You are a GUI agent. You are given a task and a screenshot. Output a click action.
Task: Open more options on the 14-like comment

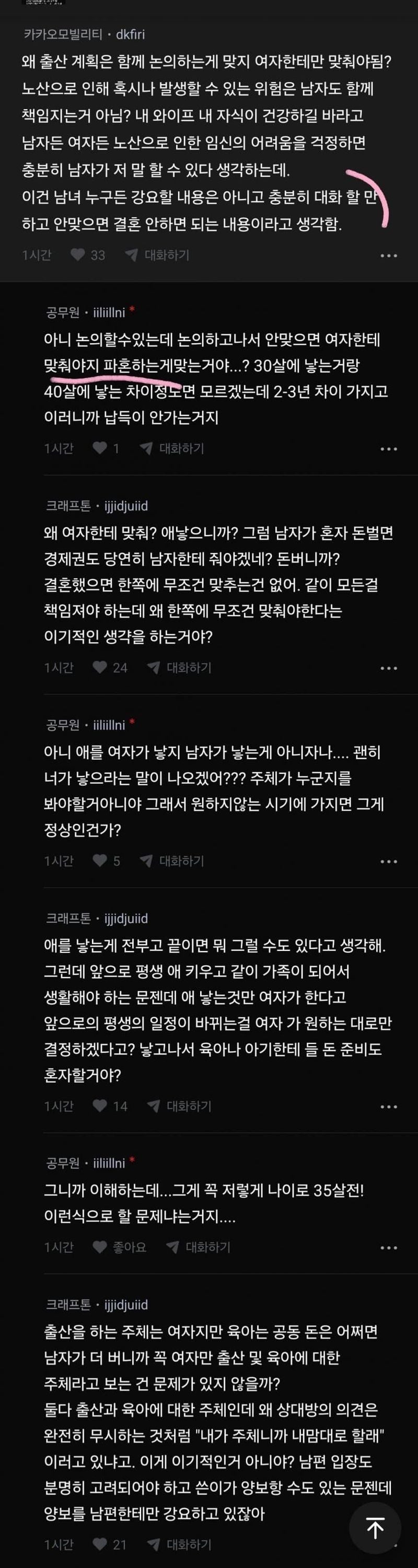click(388, 1107)
